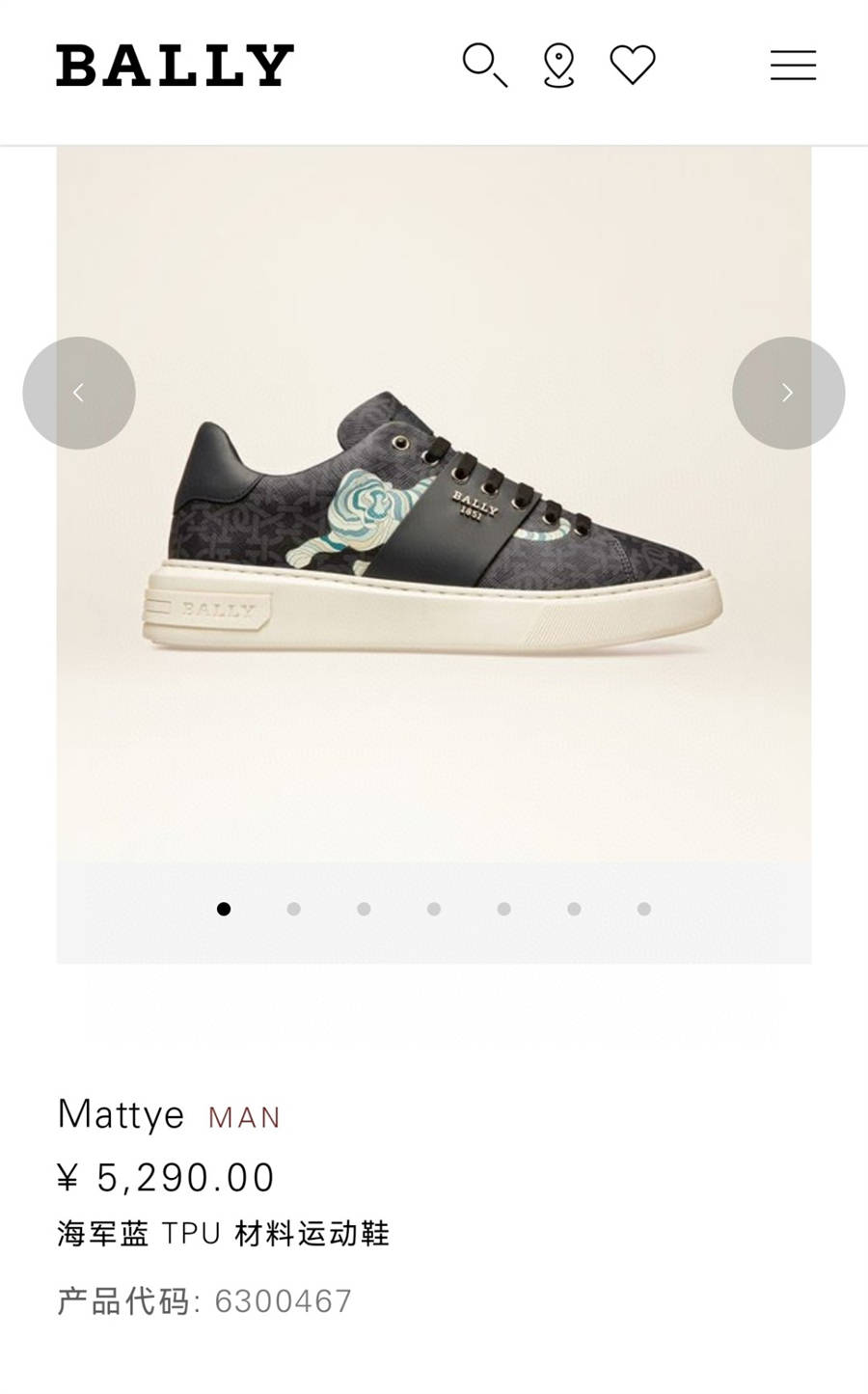
Task: Jump to the second image dot
Action: [x=293, y=909]
